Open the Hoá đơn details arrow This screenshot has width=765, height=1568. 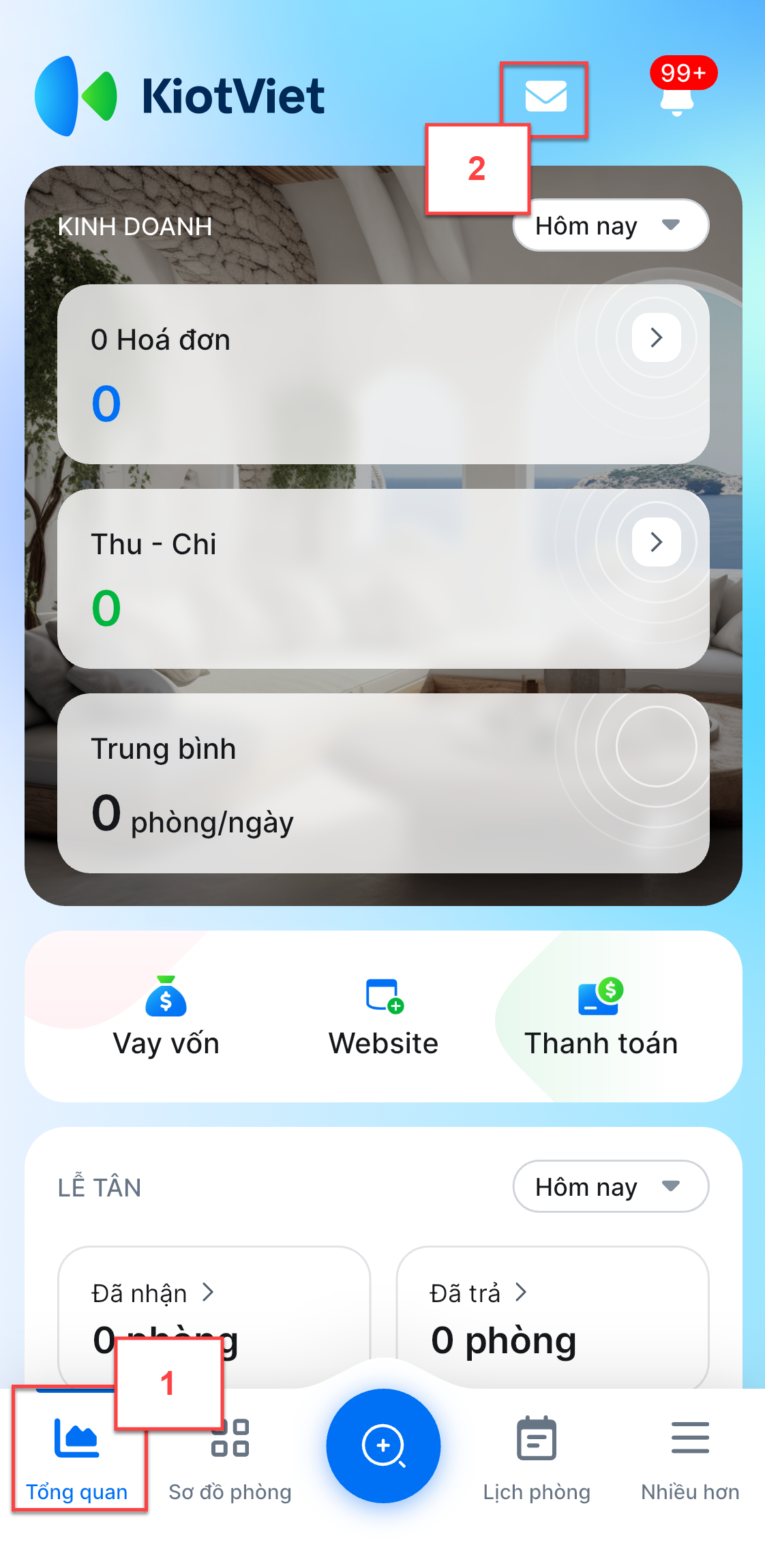tap(656, 337)
